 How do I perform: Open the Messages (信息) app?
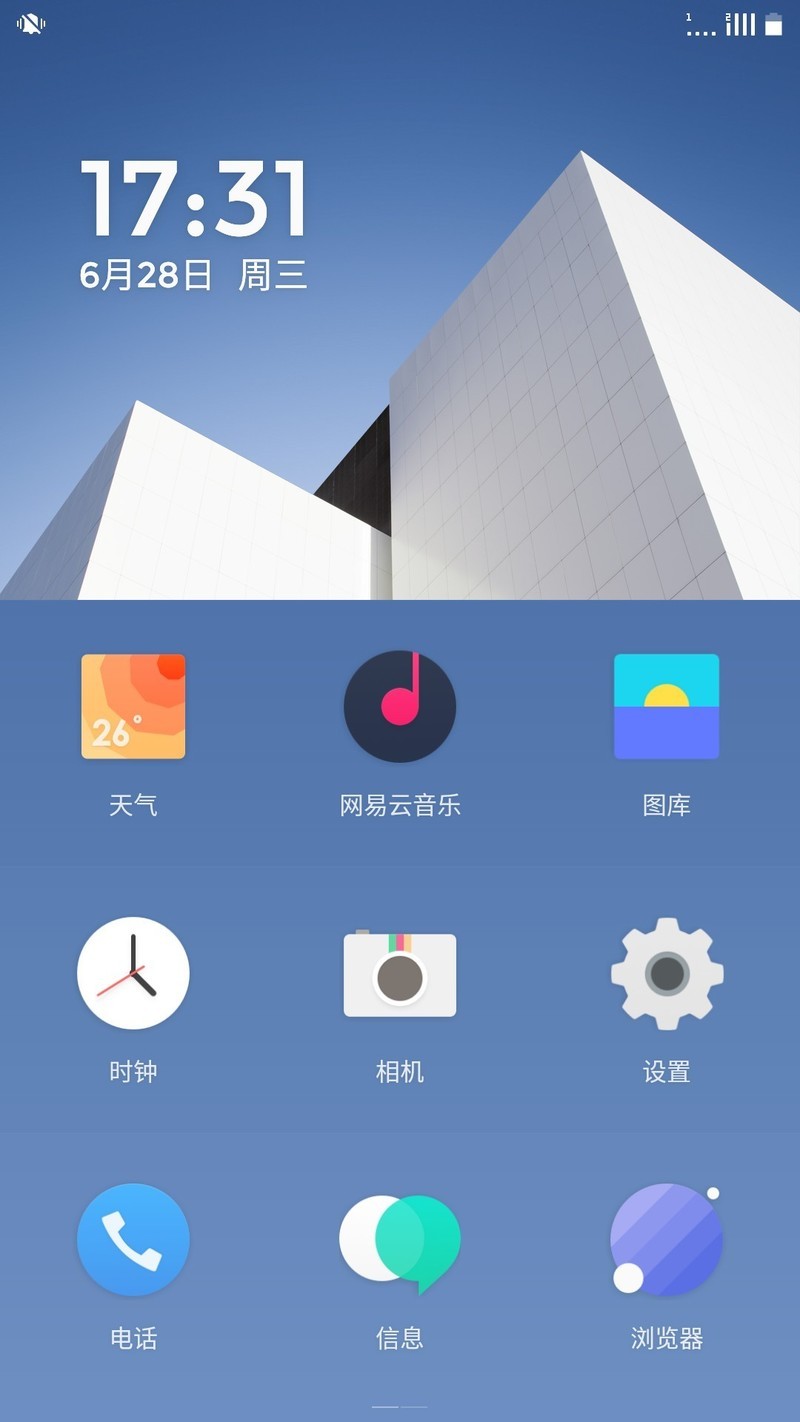click(400, 1239)
